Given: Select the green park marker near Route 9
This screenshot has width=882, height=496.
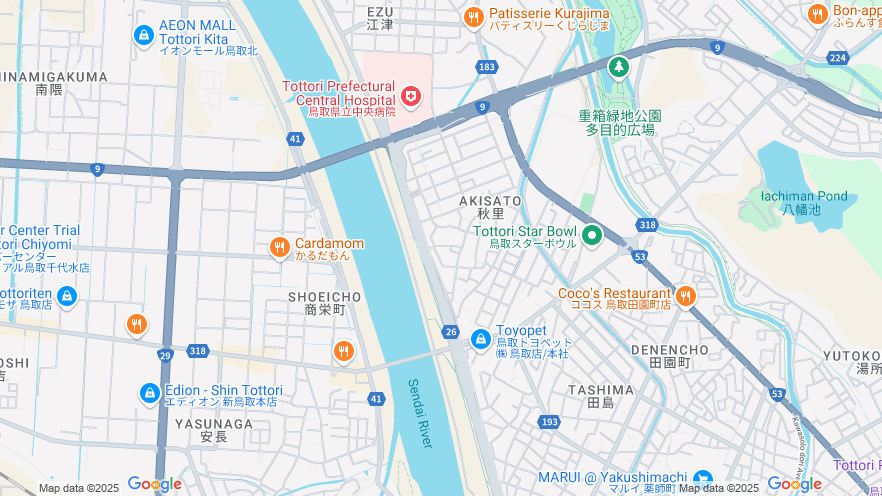Looking at the screenshot, I should (619, 68).
